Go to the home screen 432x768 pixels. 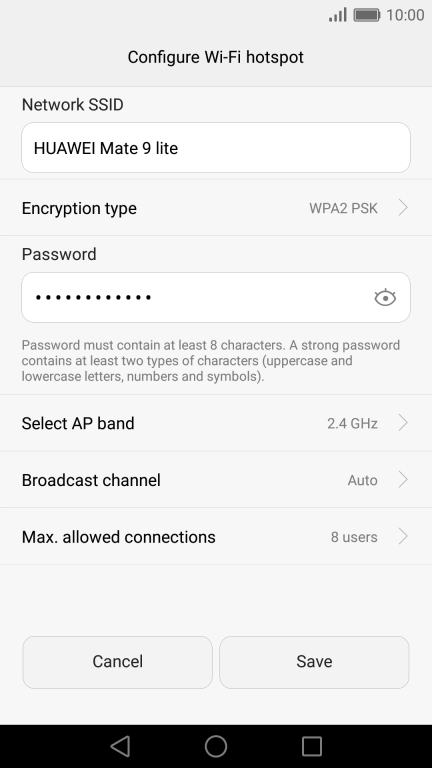pos(216,746)
